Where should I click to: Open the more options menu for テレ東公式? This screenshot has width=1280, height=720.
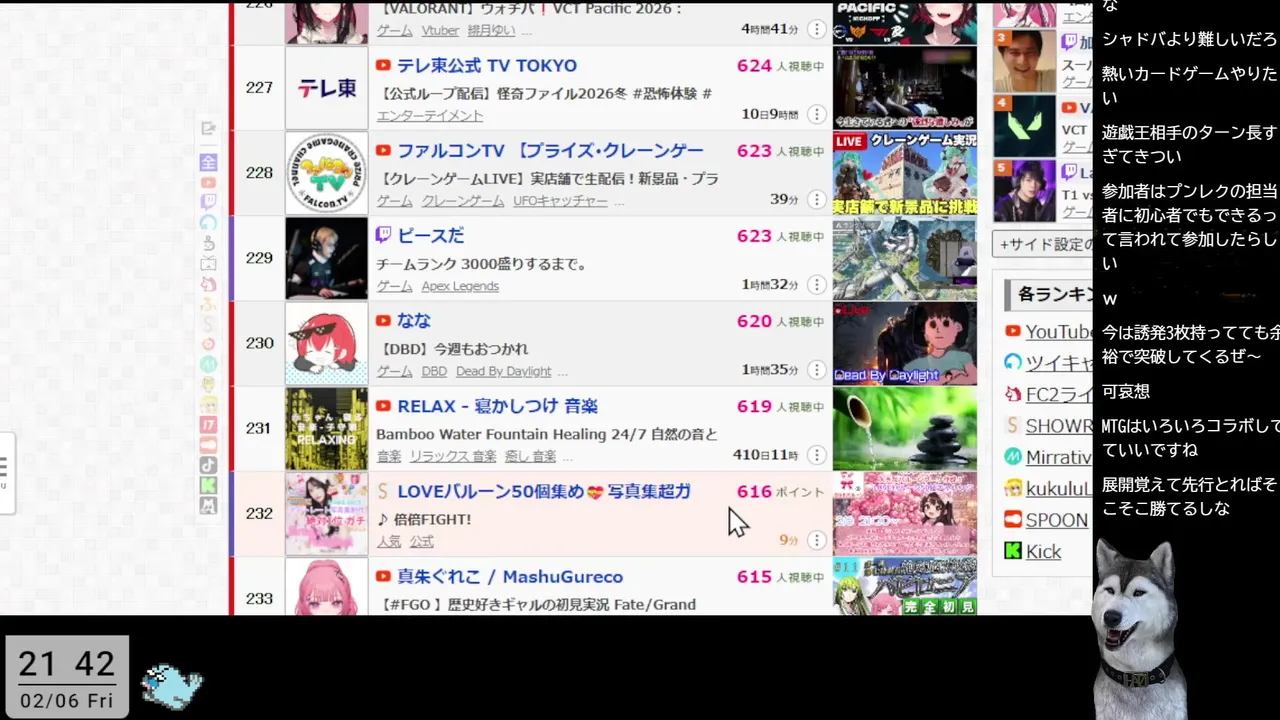817,114
